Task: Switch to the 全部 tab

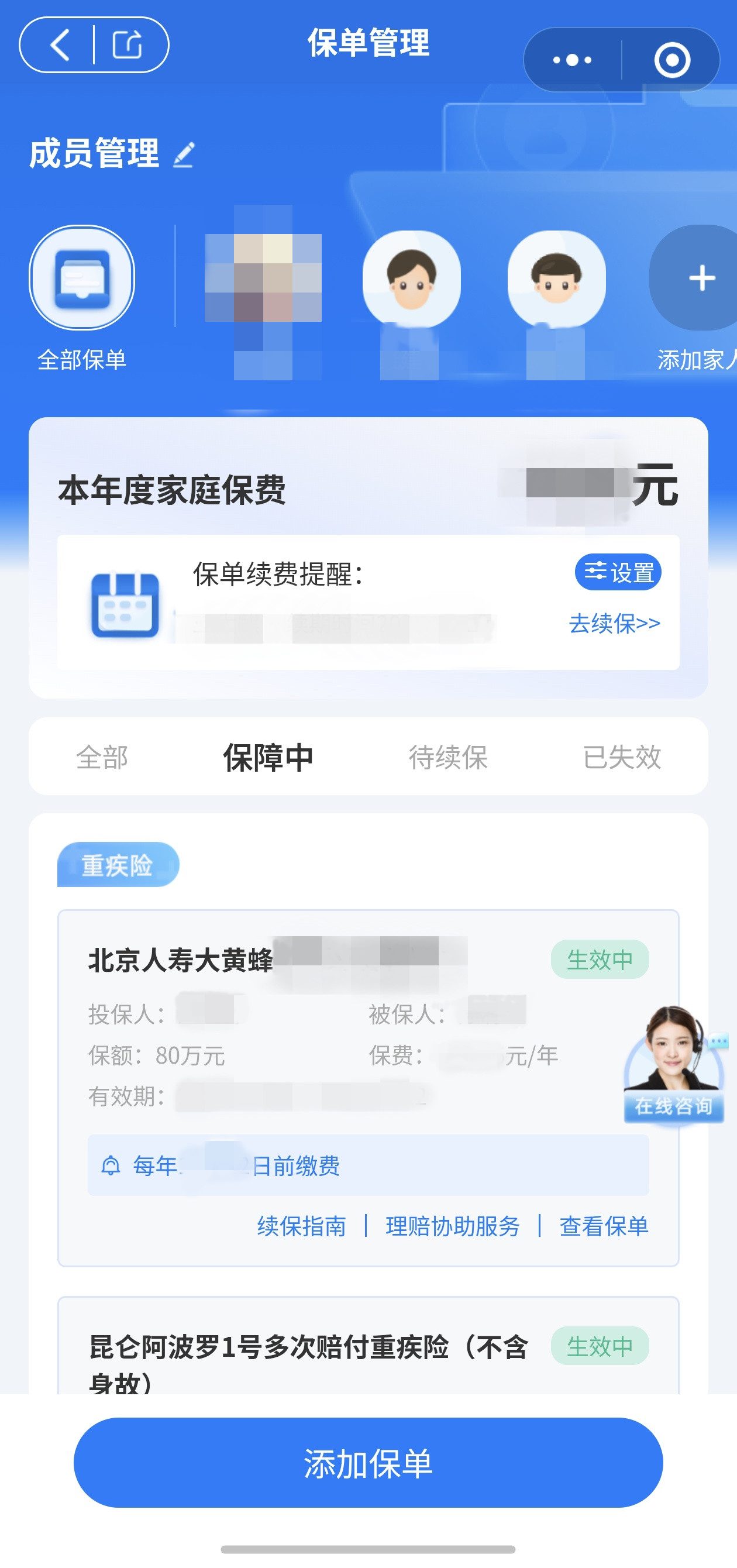Action: point(102,757)
